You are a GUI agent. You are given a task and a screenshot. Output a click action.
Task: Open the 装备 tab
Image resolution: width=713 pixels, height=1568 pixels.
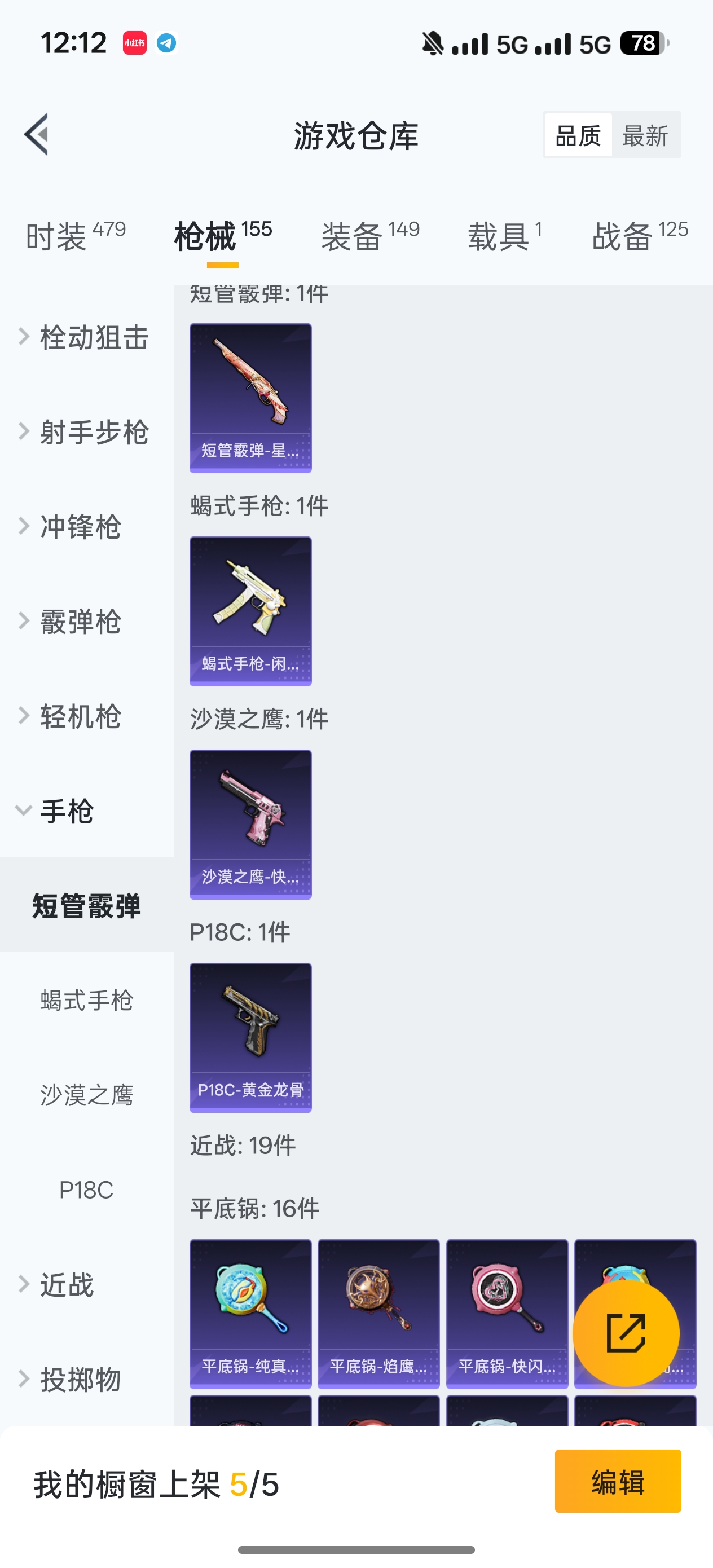(370, 236)
